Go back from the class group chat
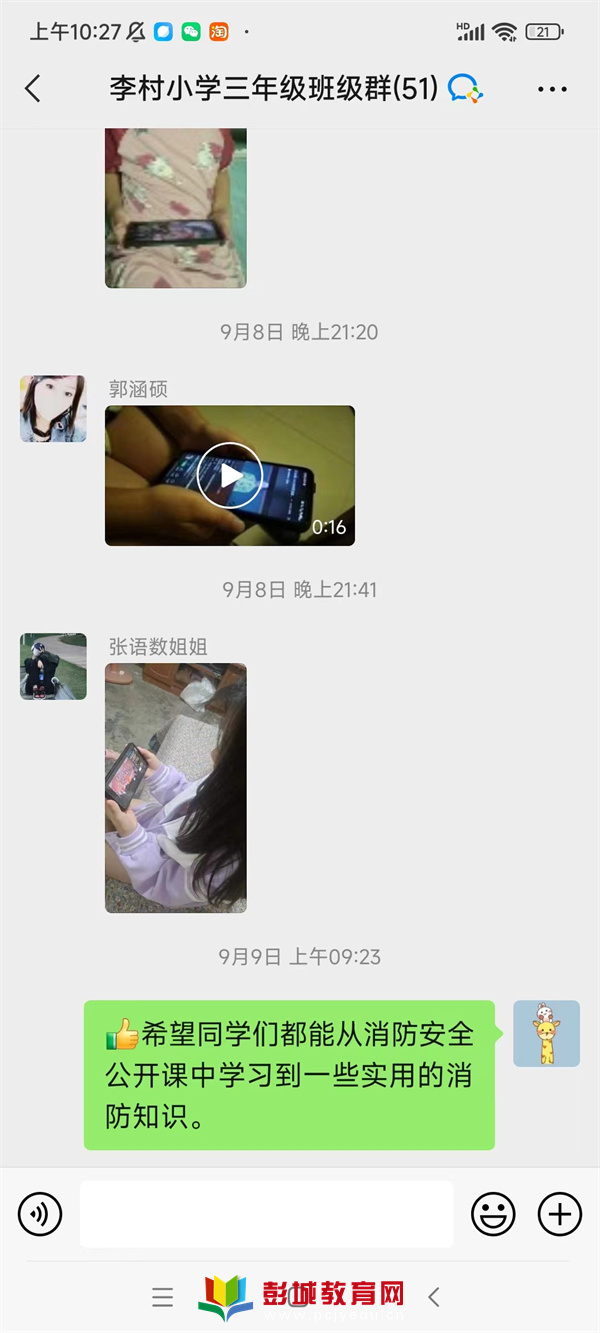600x1333 pixels. point(33,89)
